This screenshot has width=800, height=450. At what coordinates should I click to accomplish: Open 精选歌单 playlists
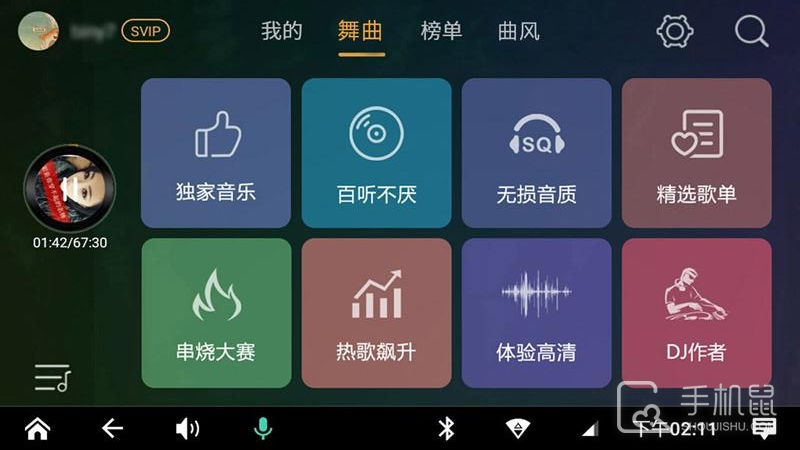[x=696, y=153]
